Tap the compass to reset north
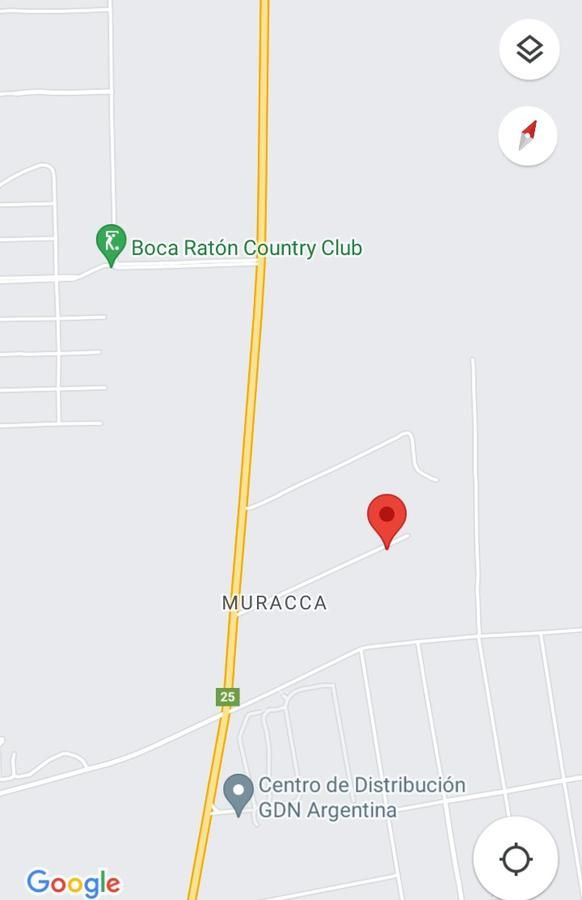582x900 pixels. click(x=527, y=136)
